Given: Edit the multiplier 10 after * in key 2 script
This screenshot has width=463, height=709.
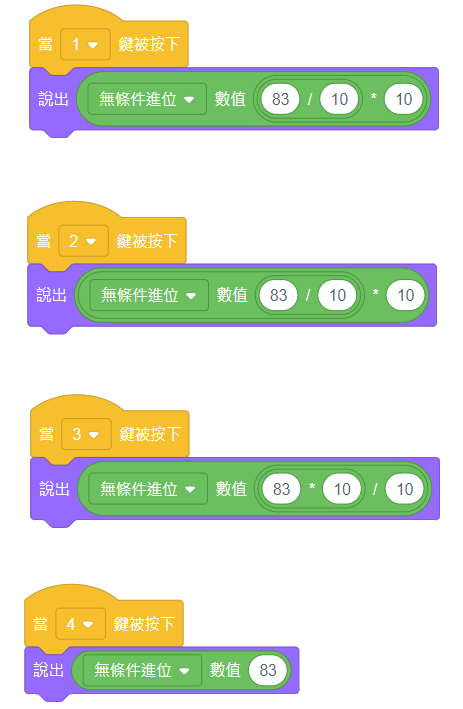Looking at the screenshot, I should pyautogui.click(x=406, y=295).
